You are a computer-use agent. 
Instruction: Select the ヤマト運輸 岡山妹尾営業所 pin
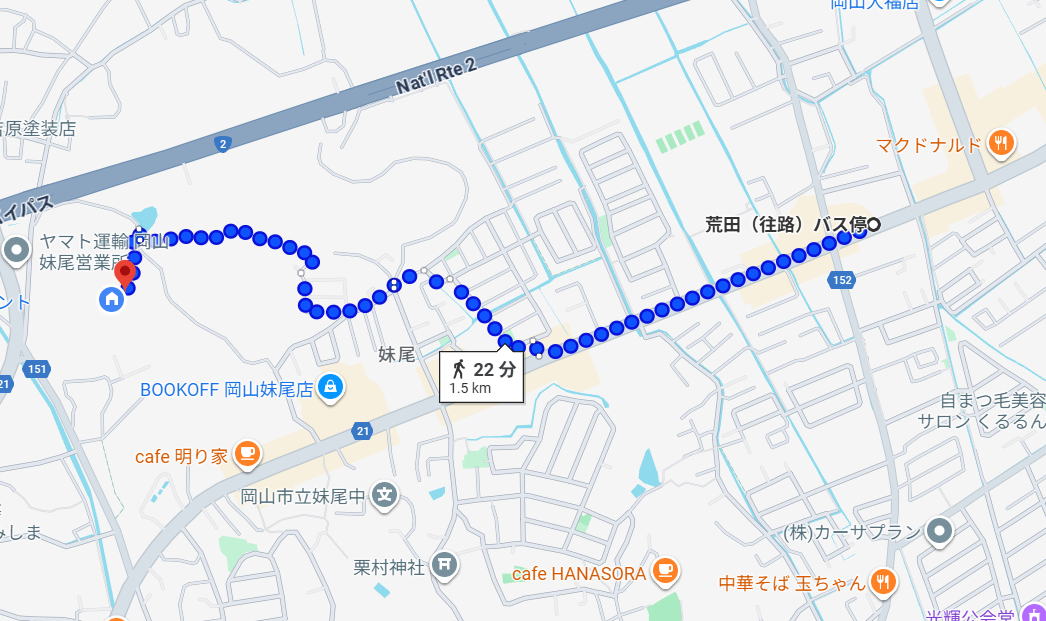pos(16,250)
